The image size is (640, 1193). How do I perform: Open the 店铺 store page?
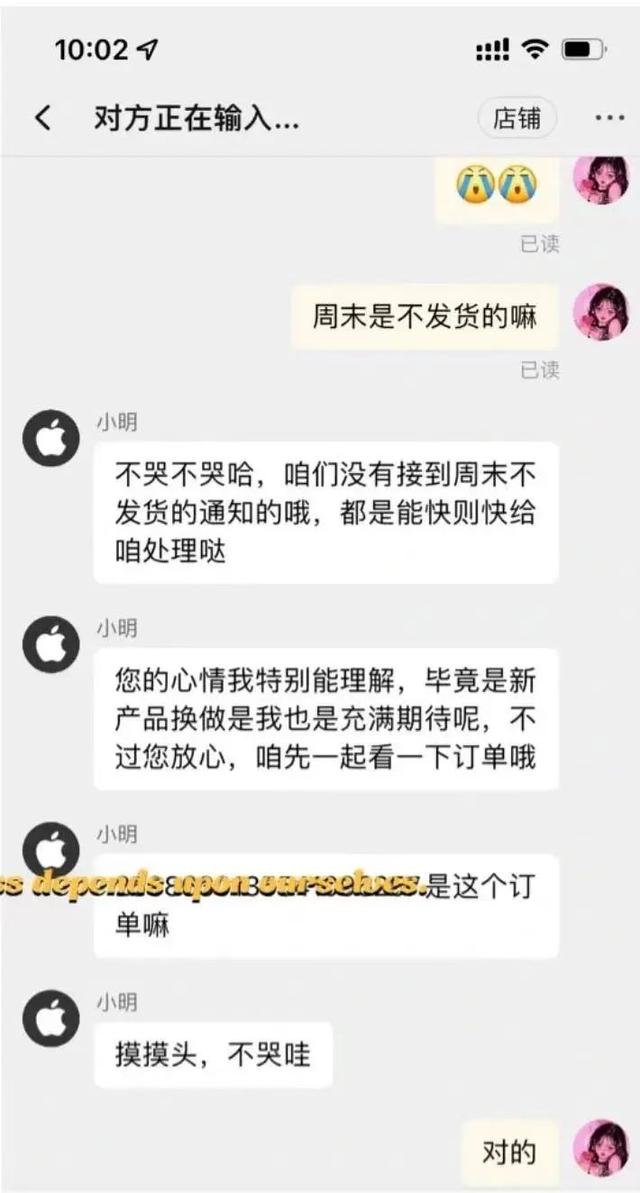[517, 118]
